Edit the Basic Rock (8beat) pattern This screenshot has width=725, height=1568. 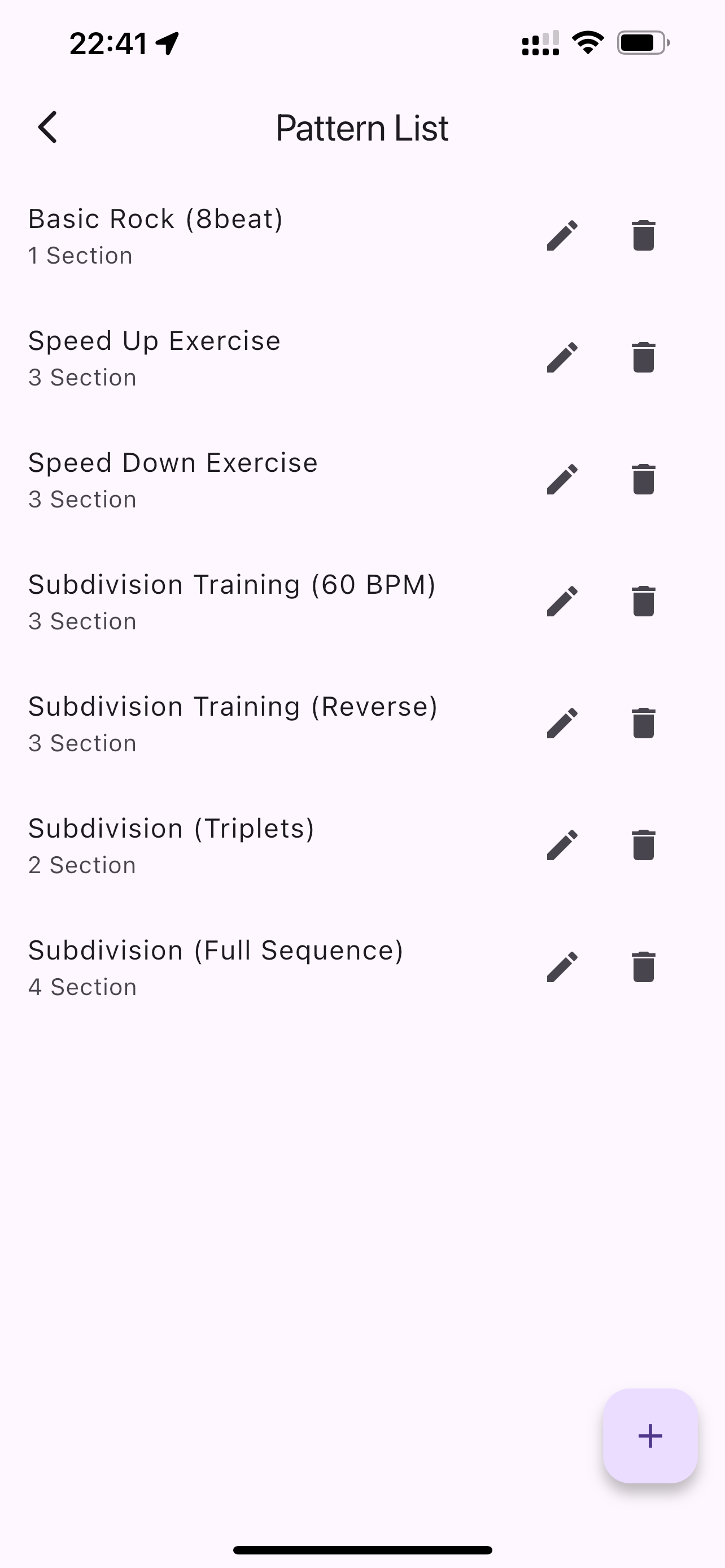(x=562, y=235)
